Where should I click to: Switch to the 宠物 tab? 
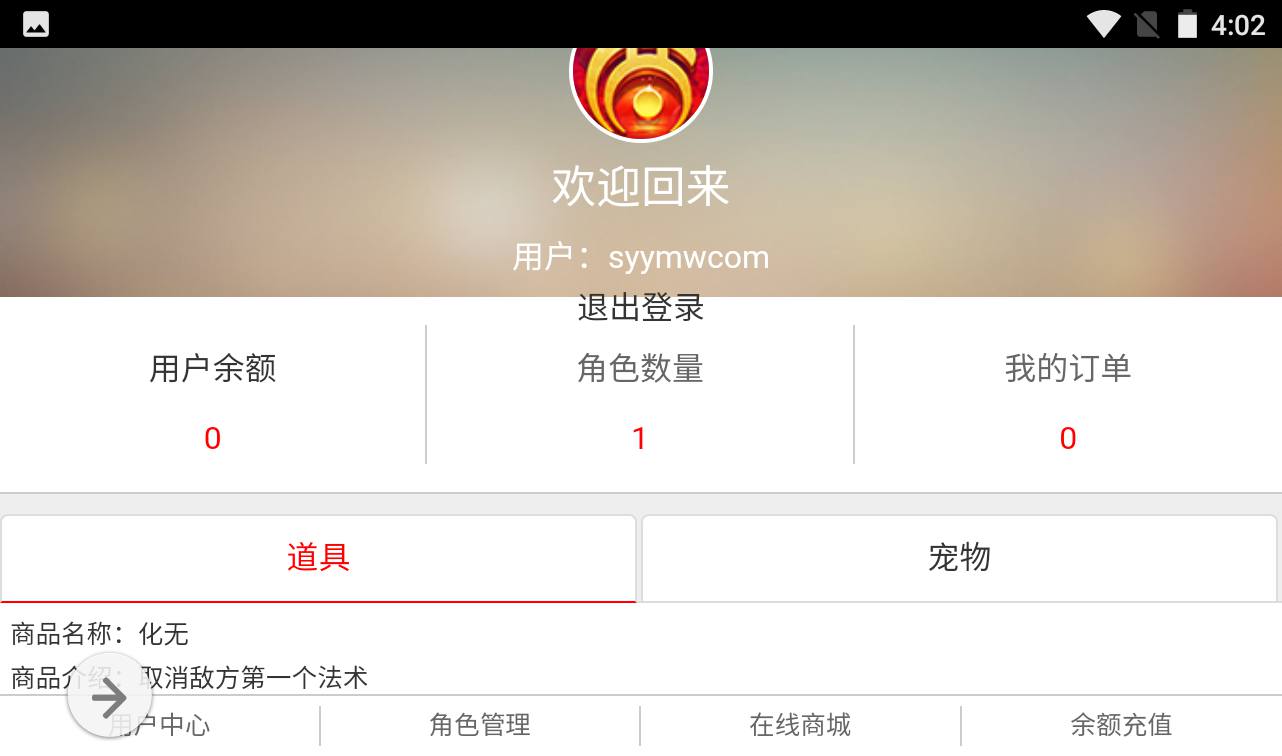[x=959, y=558]
